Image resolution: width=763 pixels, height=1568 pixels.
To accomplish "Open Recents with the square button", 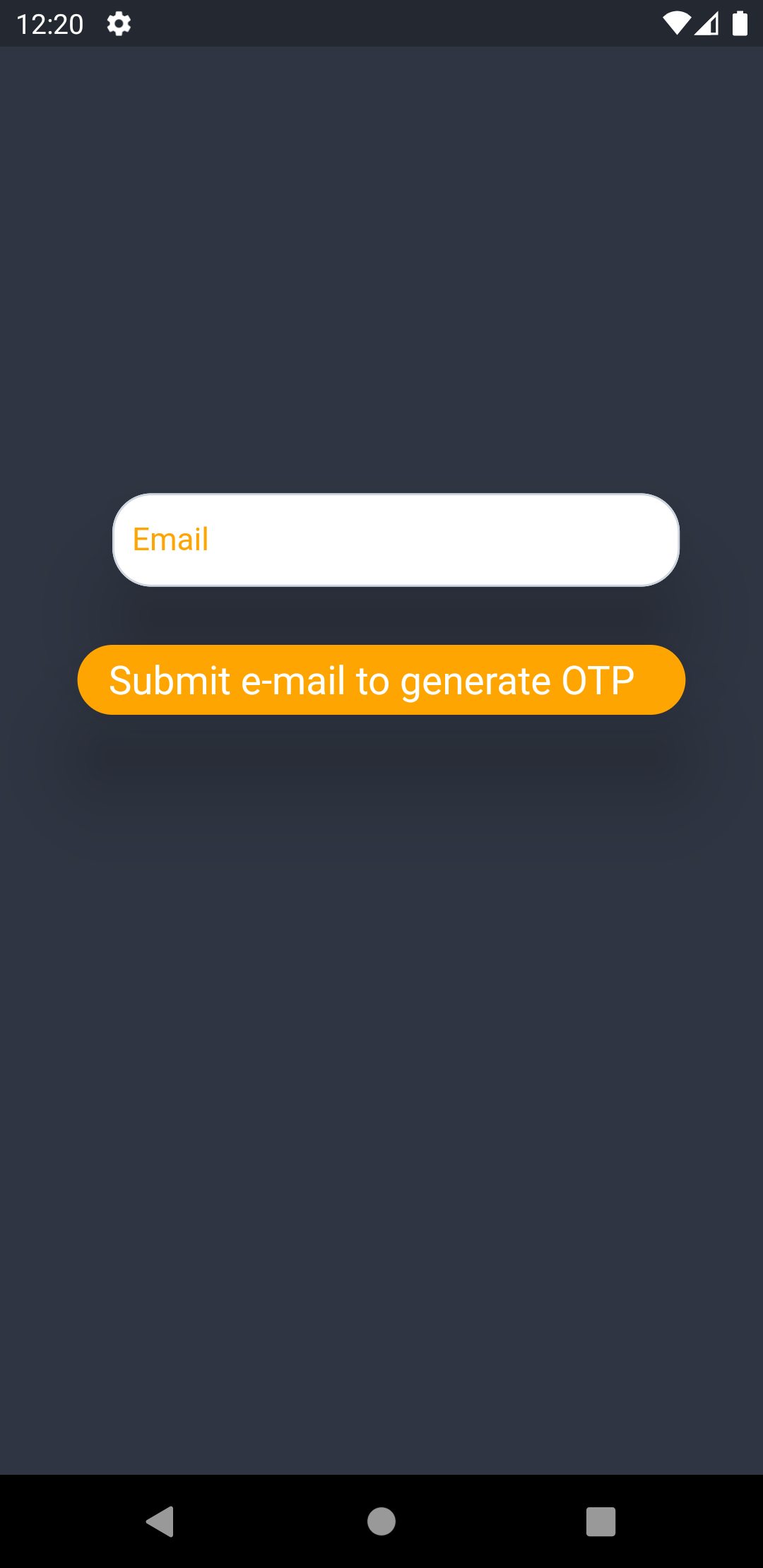I will coord(600,1521).
